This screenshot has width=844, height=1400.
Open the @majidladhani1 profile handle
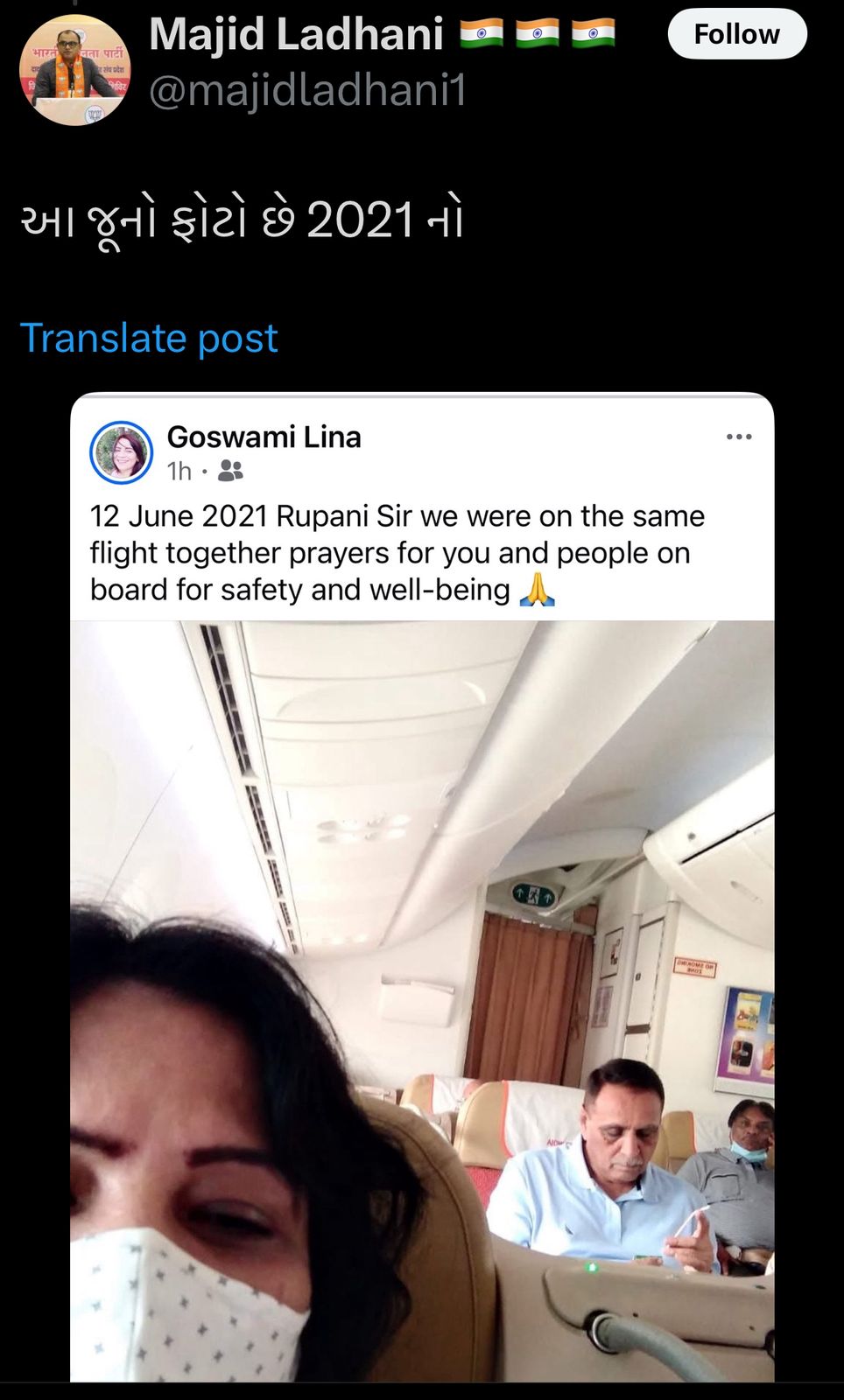(x=307, y=91)
